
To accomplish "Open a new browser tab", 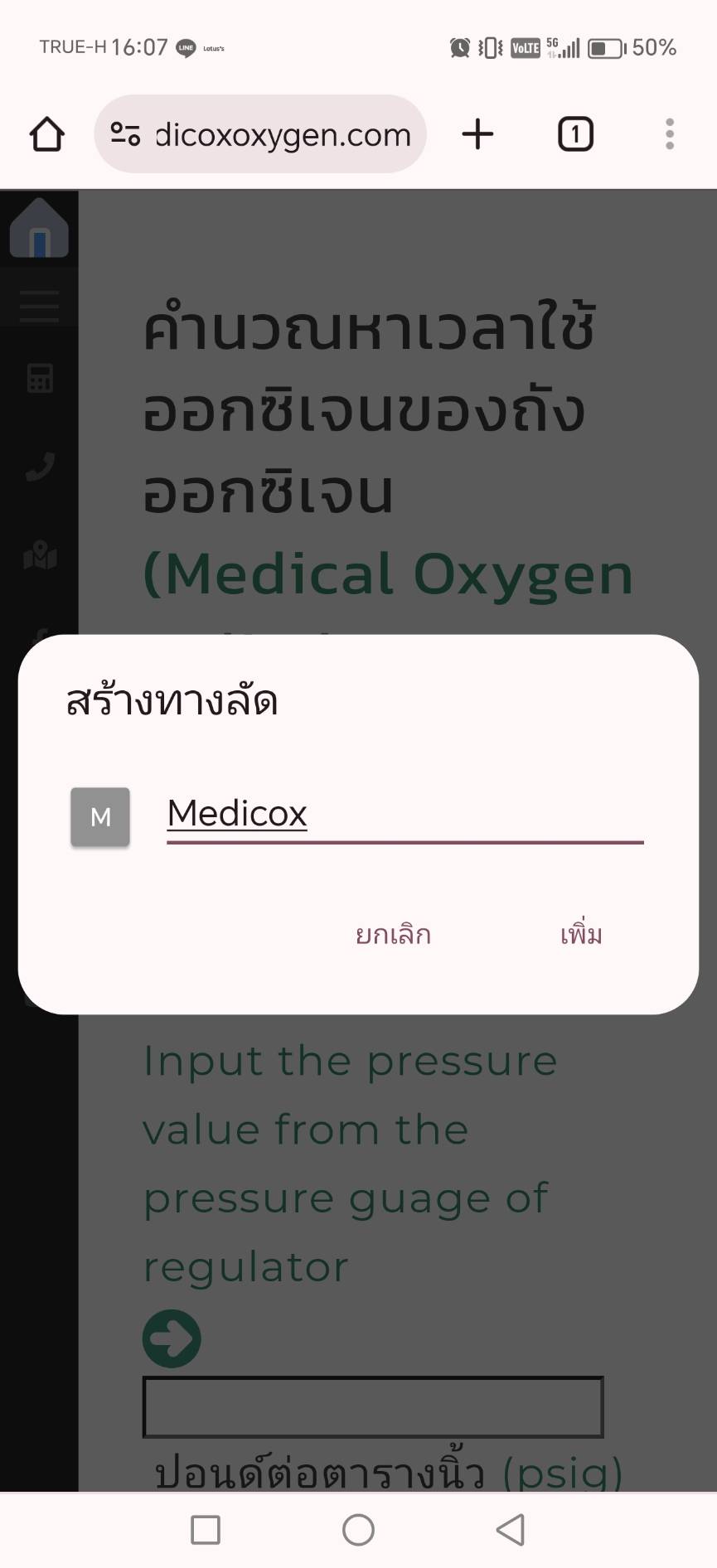I will point(477,134).
